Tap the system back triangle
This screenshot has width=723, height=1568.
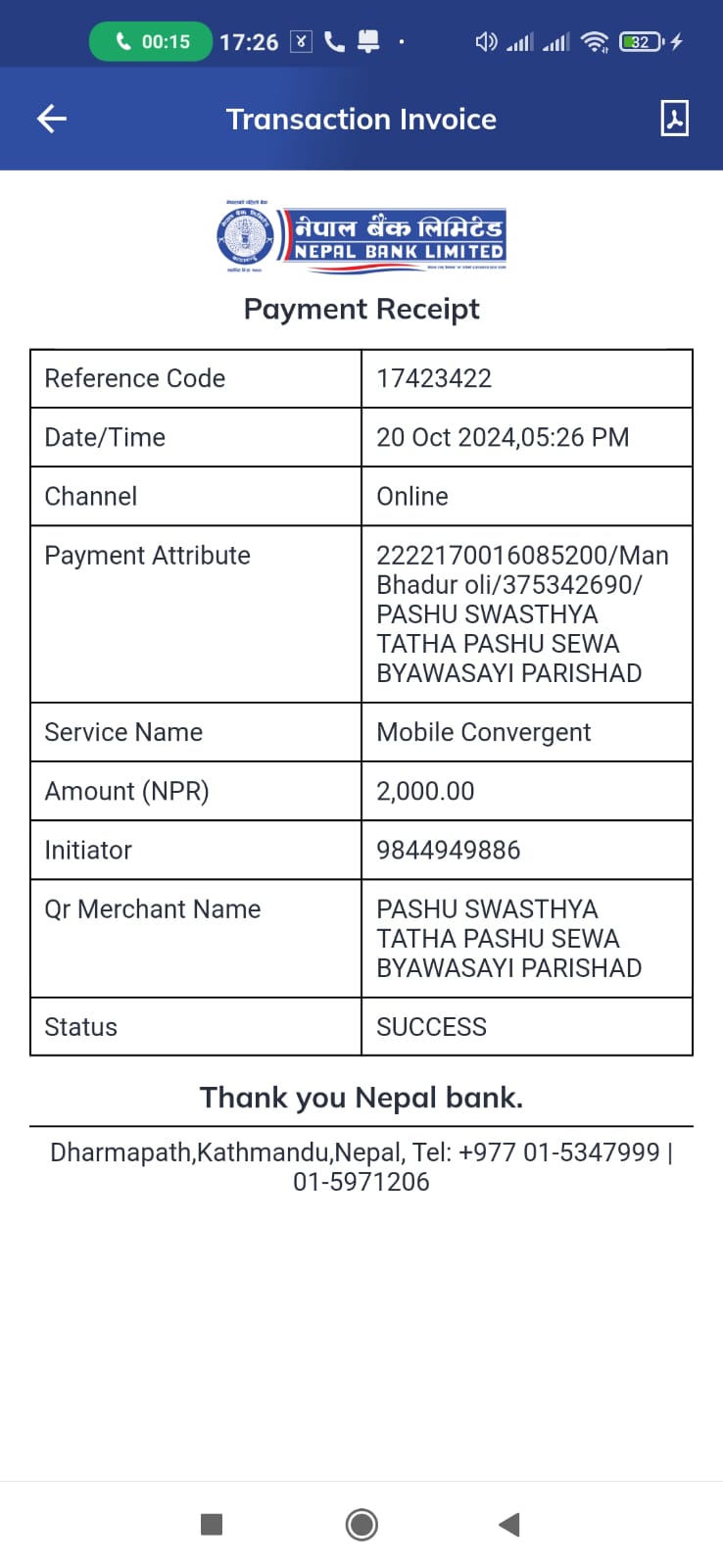click(508, 1524)
